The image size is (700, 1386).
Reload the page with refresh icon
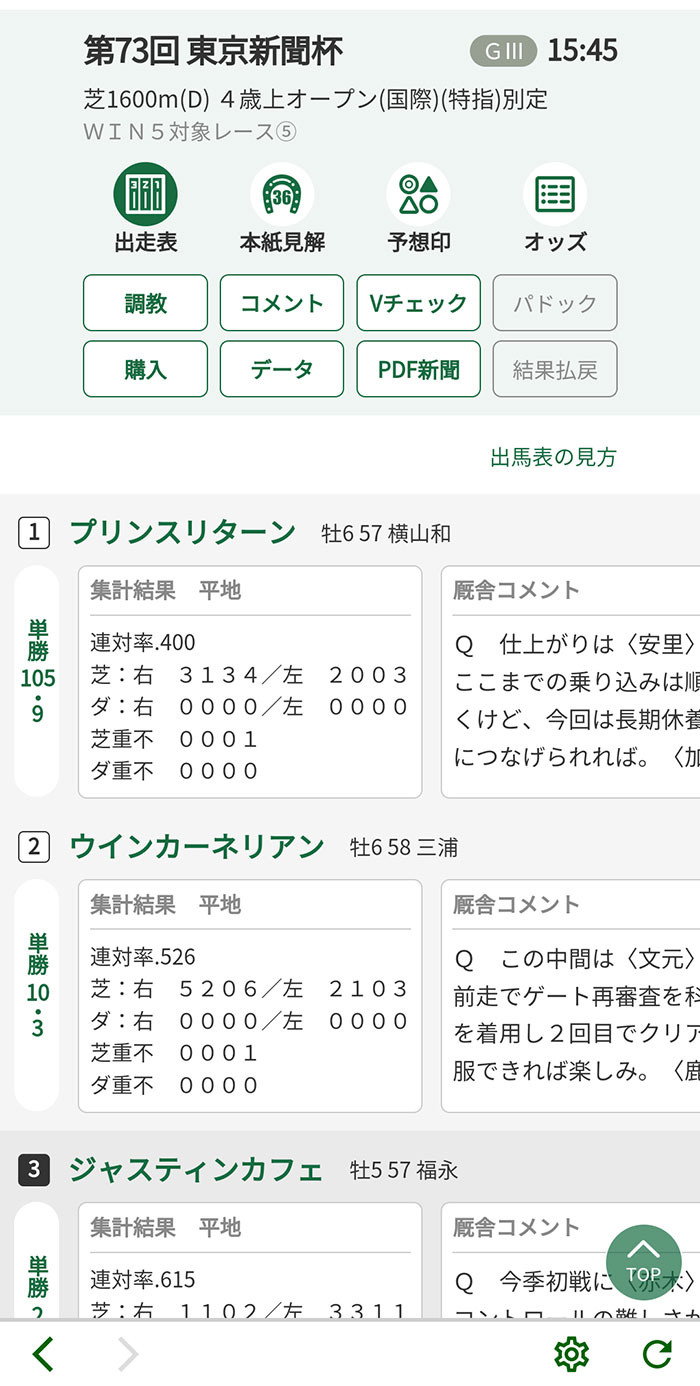coord(656,1354)
